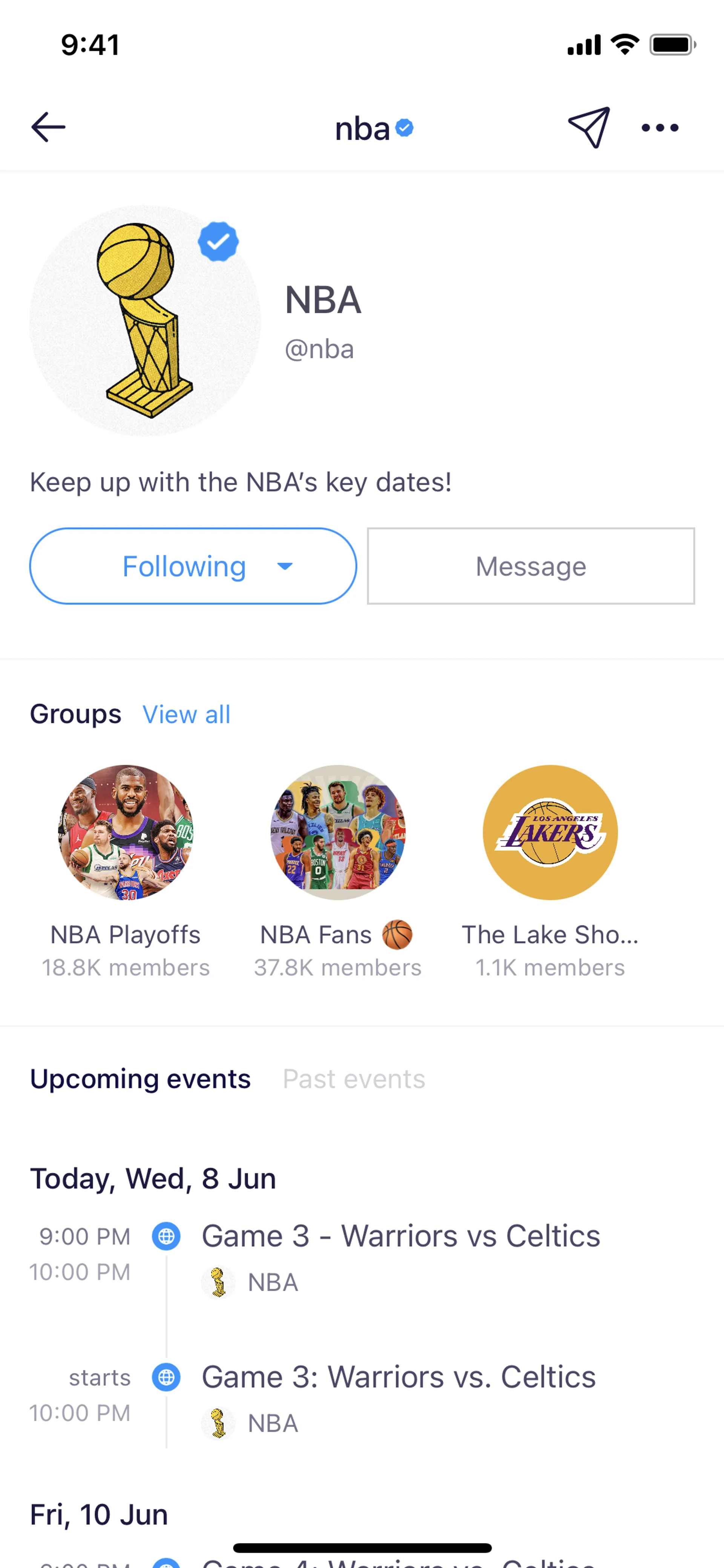Open the NBA Fans group
The height and width of the screenshot is (1568, 724).
pos(337,833)
